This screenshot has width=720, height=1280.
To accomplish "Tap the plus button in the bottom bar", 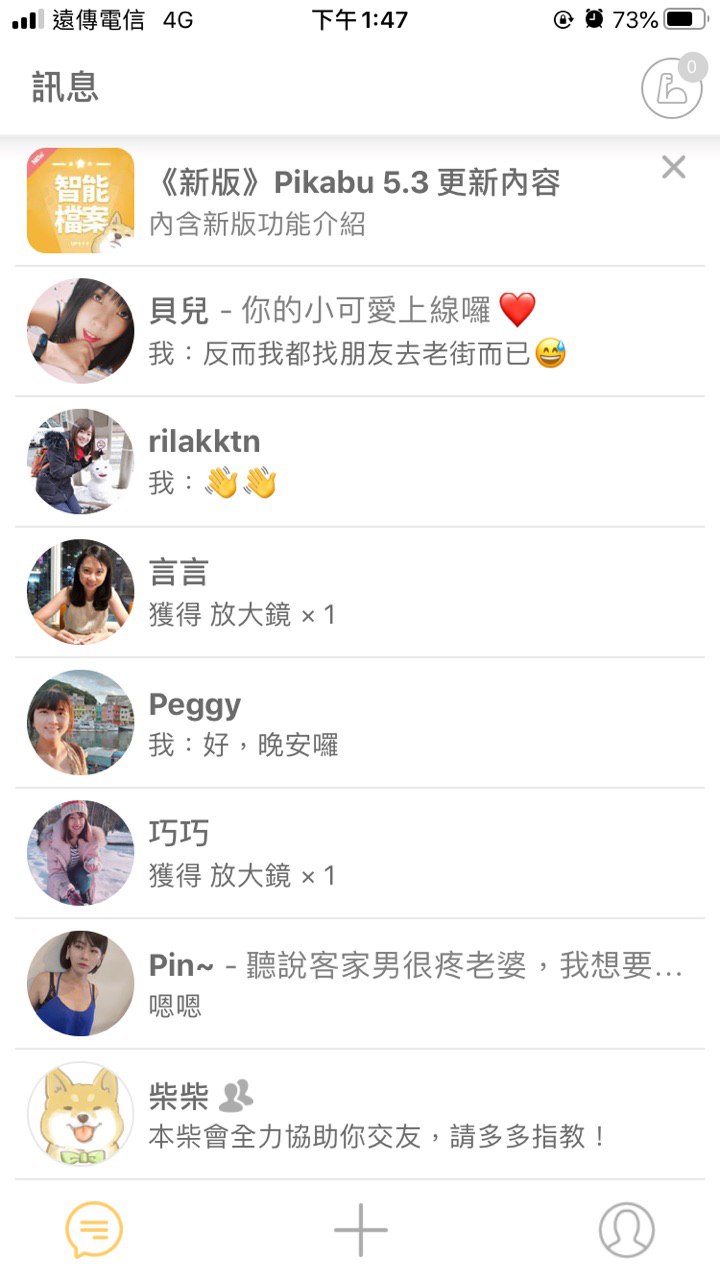I will click(360, 1230).
